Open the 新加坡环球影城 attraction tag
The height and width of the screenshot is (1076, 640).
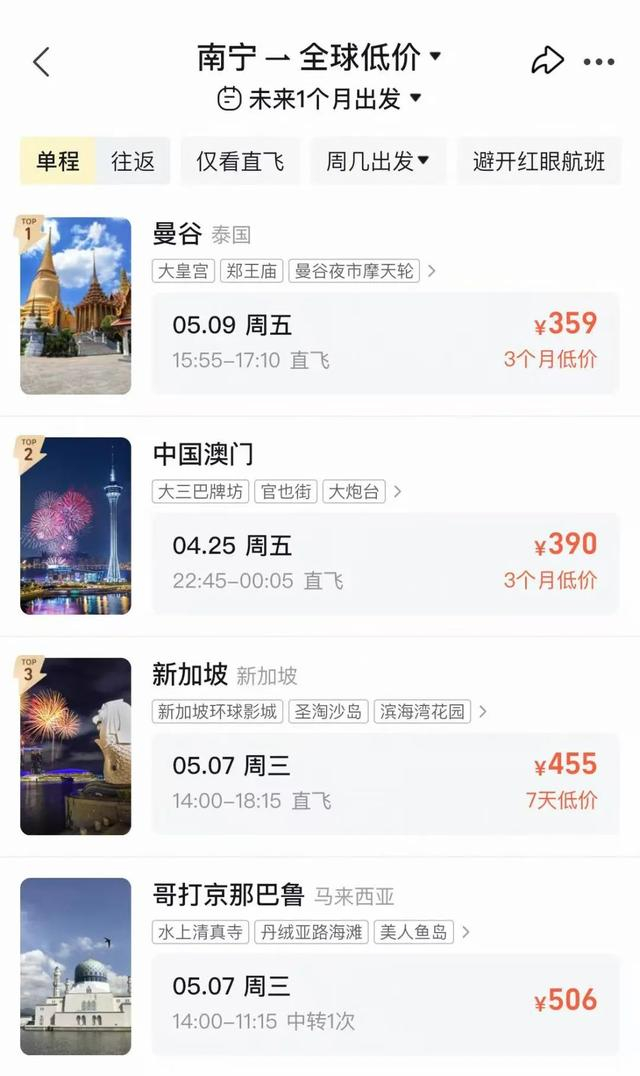217,712
